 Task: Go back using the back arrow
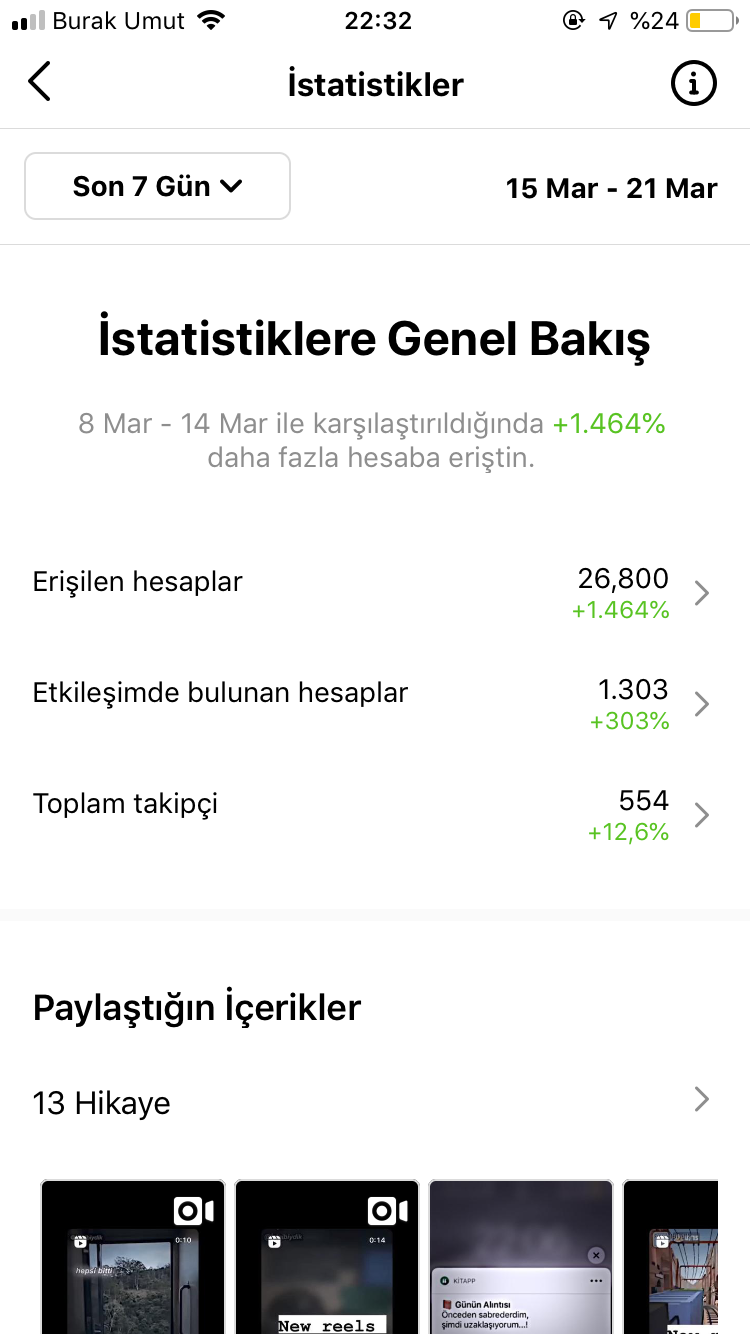click(39, 83)
